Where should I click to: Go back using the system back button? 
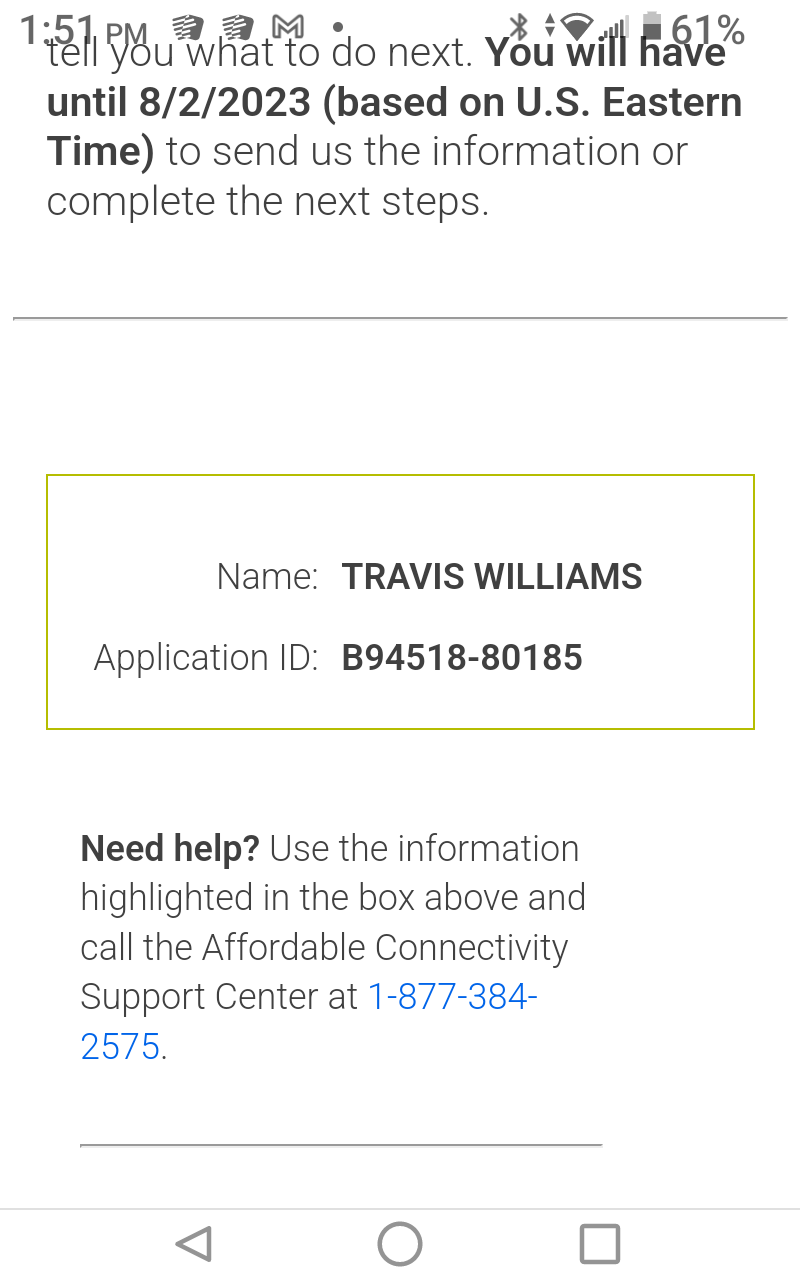[193, 1244]
